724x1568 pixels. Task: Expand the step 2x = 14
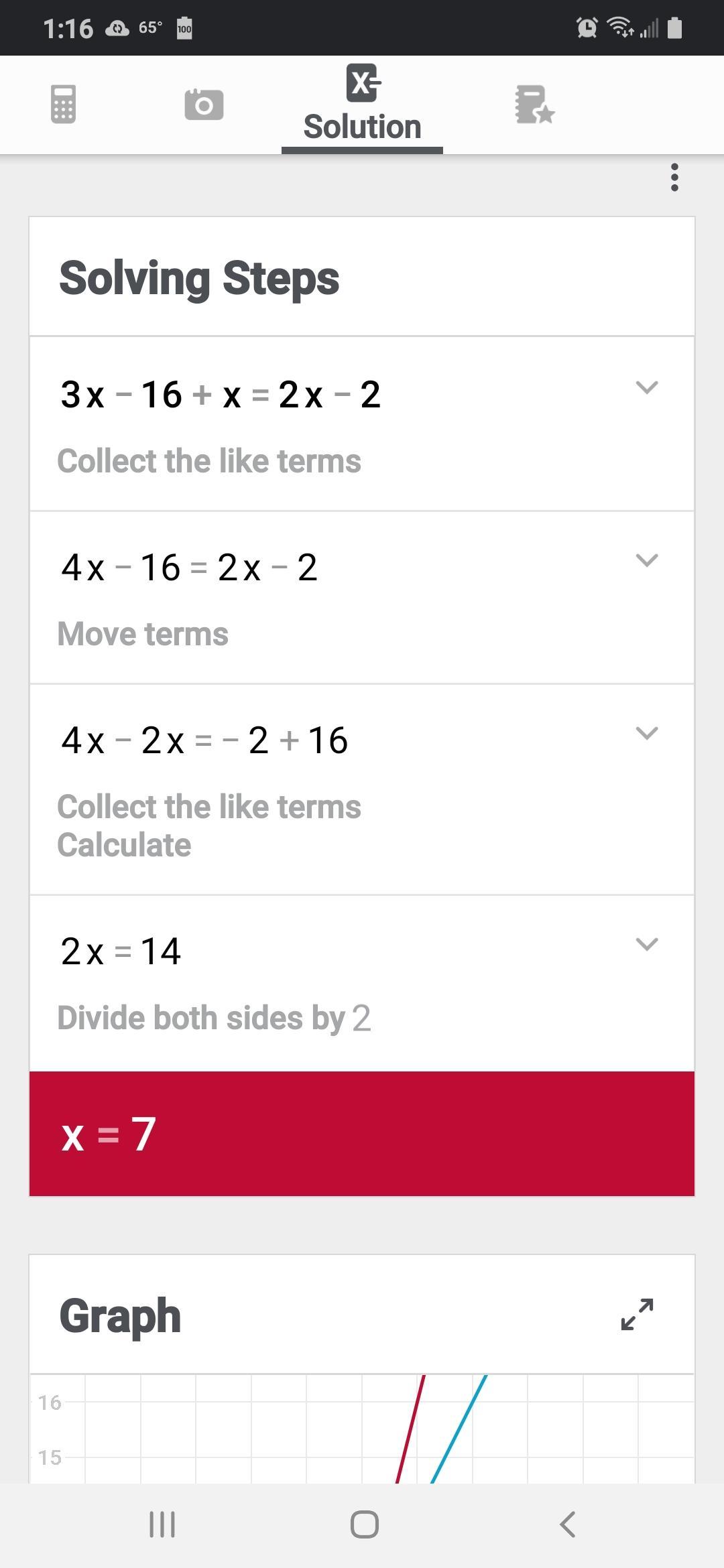pyautogui.click(x=646, y=944)
